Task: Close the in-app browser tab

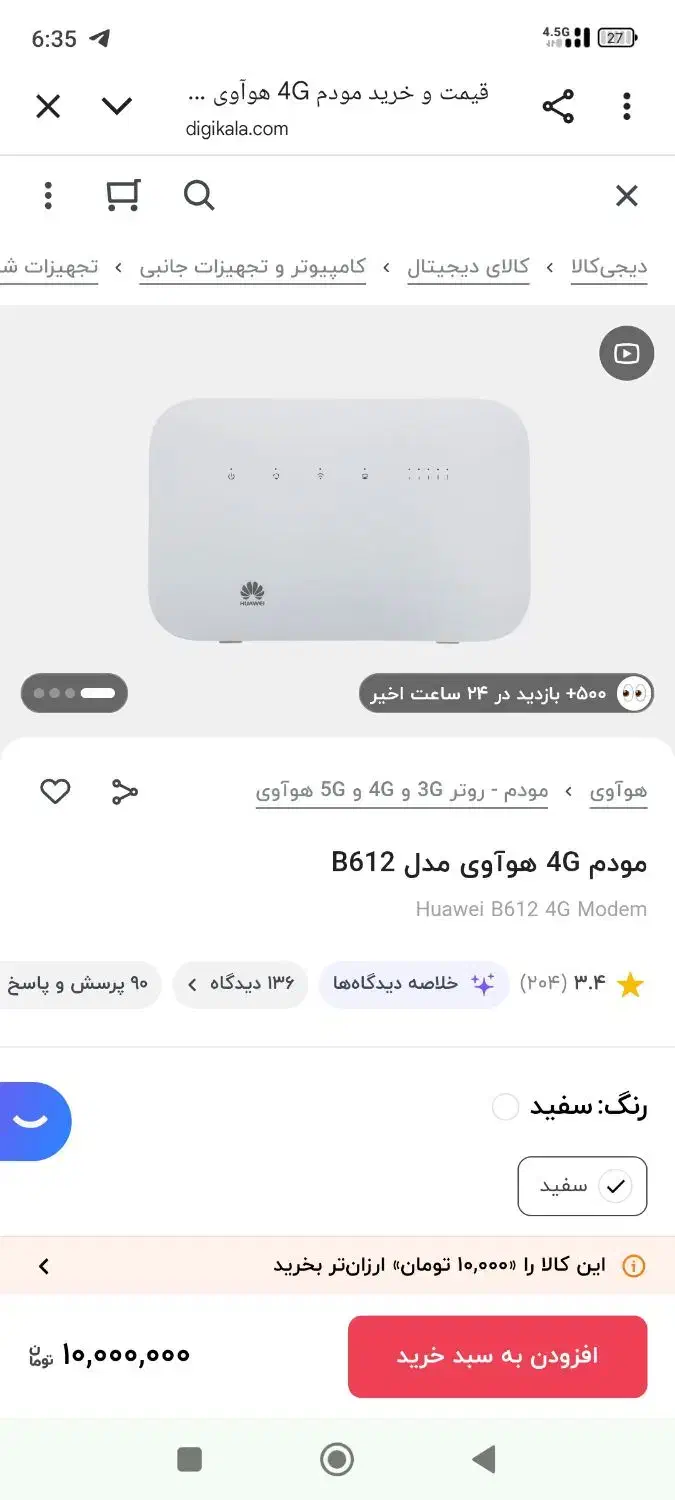Action: (x=48, y=106)
